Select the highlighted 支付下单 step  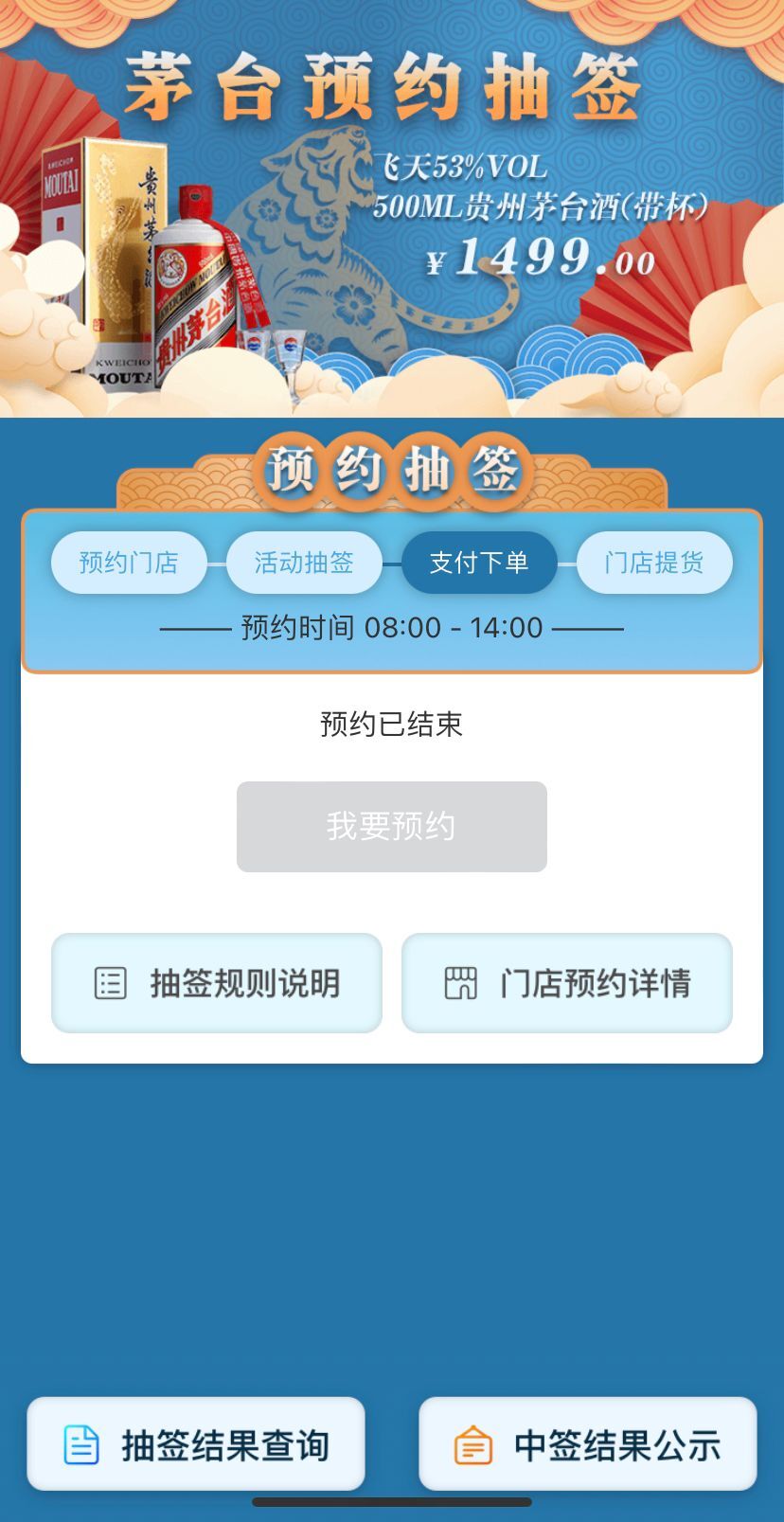pos(479,563)
